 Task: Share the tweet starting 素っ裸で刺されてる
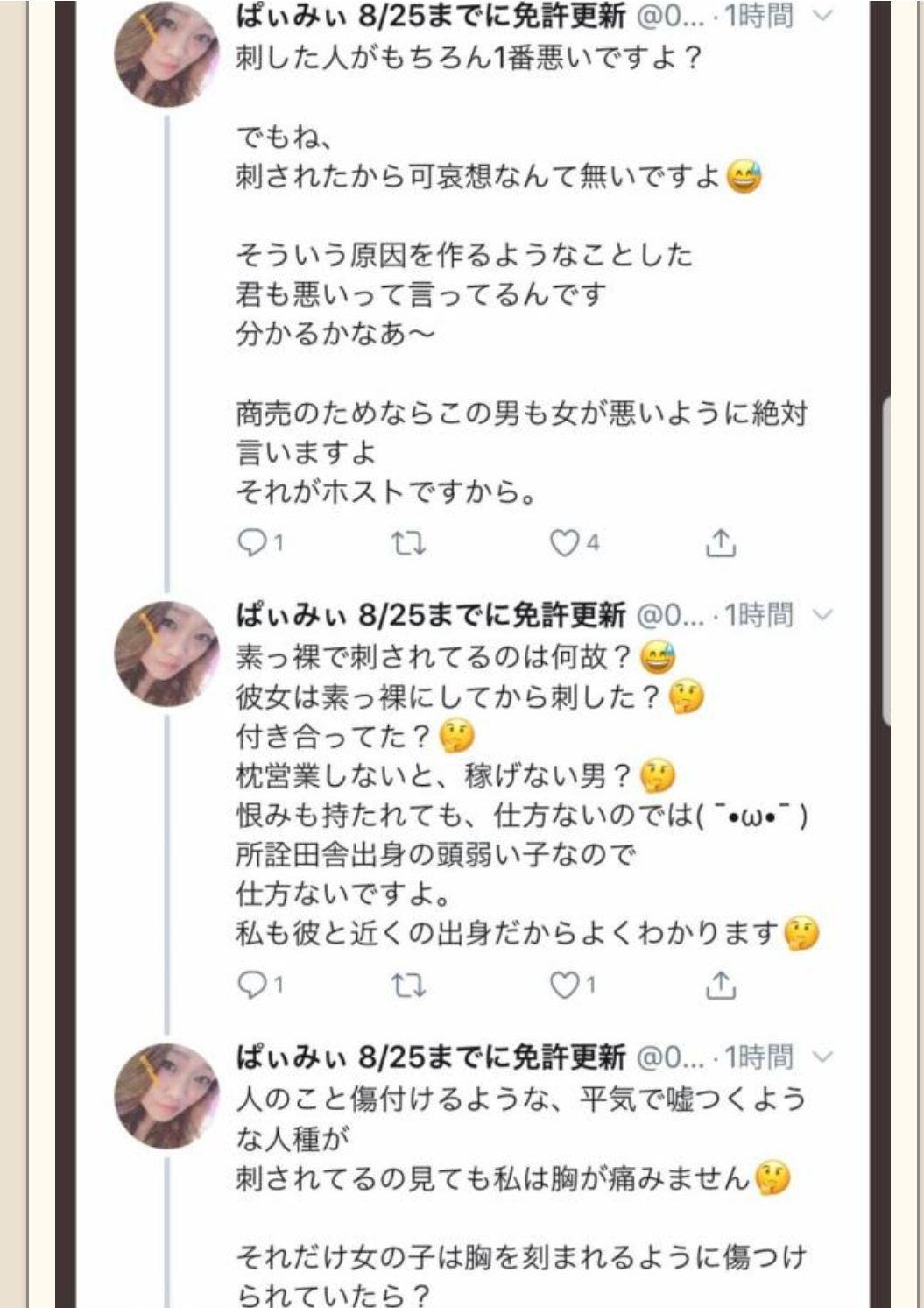pos(720,986)
